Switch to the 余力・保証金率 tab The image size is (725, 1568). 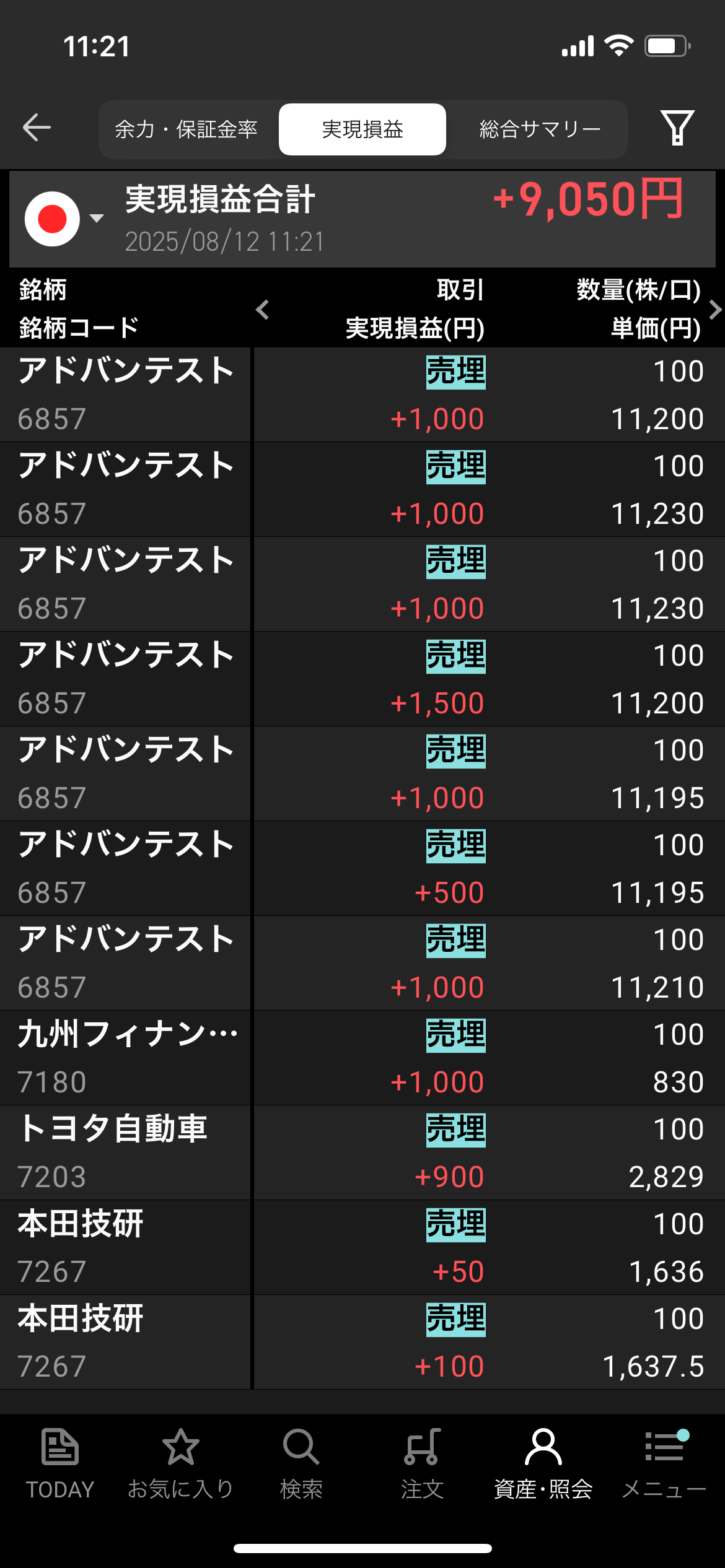click(187, 129)
